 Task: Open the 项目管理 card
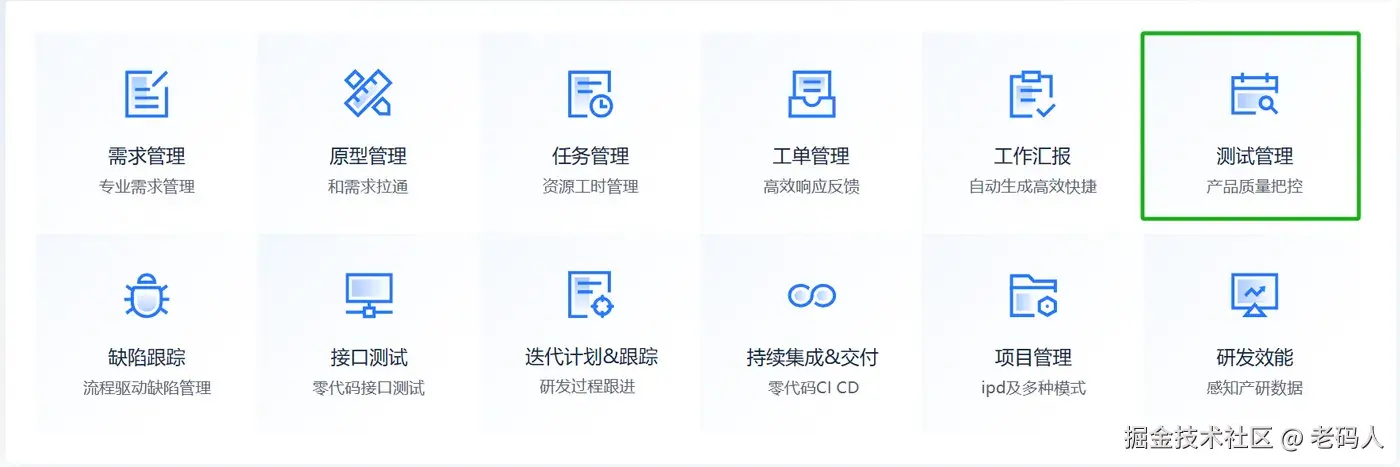pos(1032,333)
